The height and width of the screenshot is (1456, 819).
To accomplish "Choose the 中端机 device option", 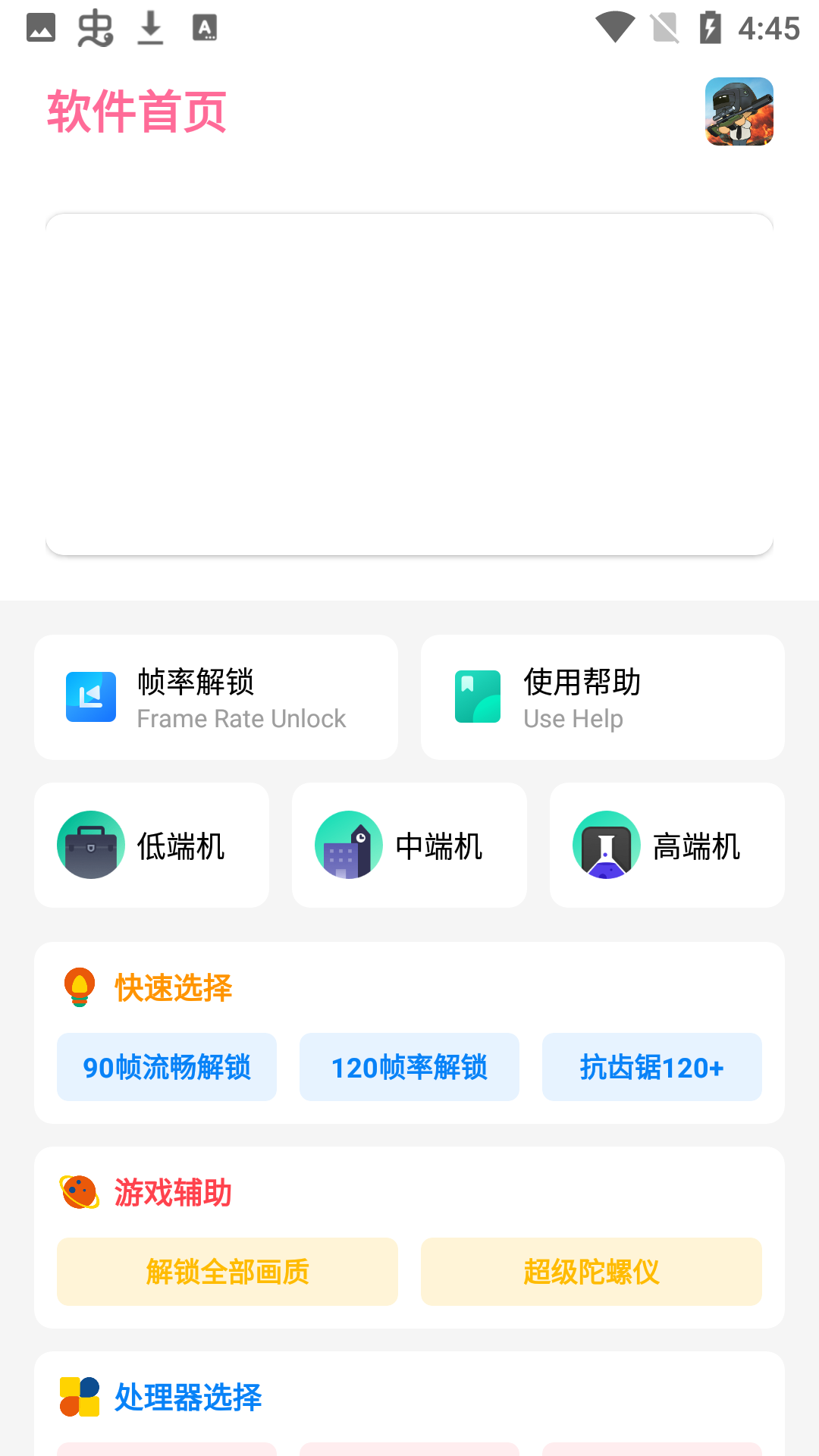I will (x=409, y=845).
